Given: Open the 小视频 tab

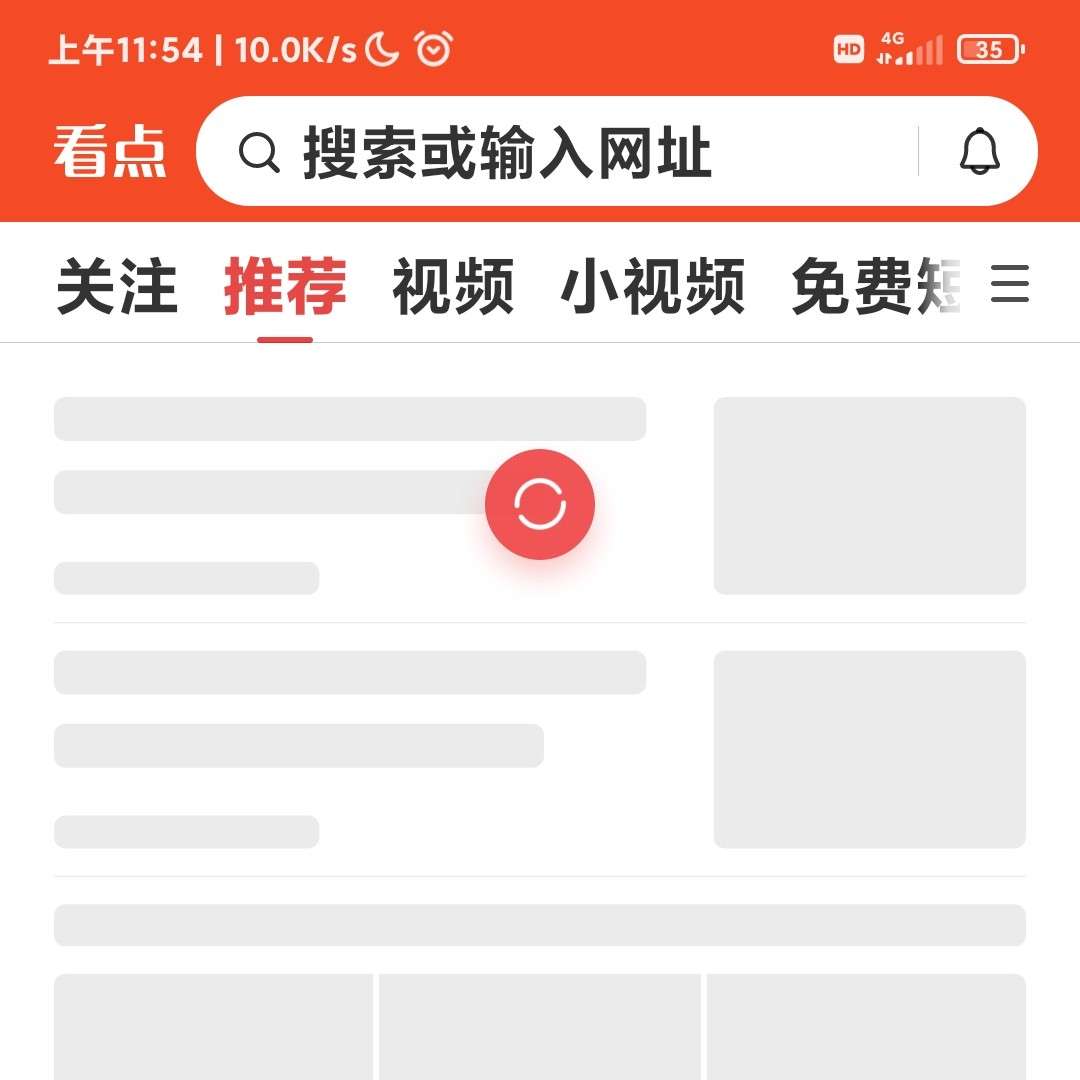Looking at the screenshot, I should click(x=652, y=287).
